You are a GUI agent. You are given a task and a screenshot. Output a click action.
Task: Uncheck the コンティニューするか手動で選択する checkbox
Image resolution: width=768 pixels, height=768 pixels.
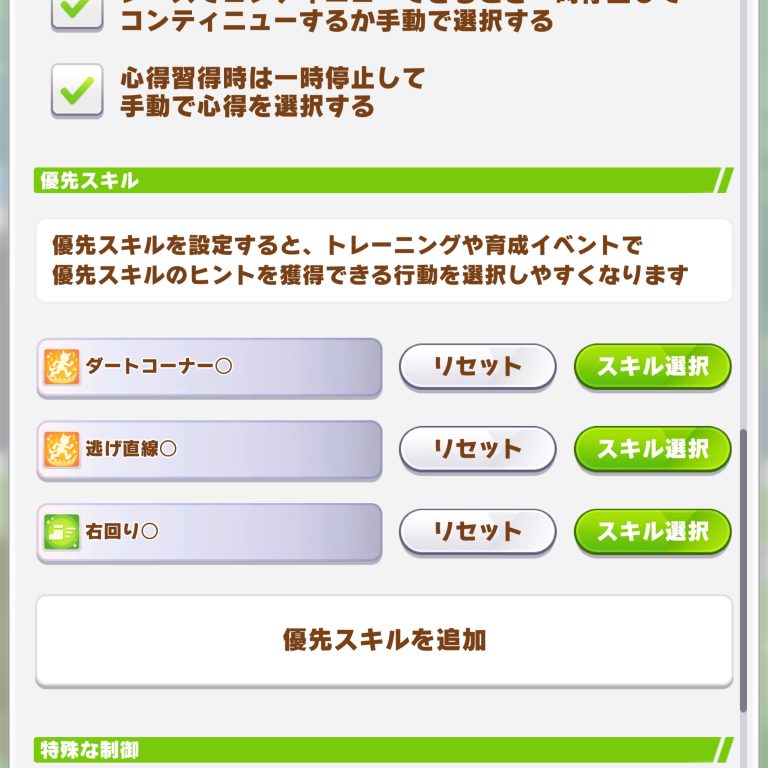click(x=77, y=10)
